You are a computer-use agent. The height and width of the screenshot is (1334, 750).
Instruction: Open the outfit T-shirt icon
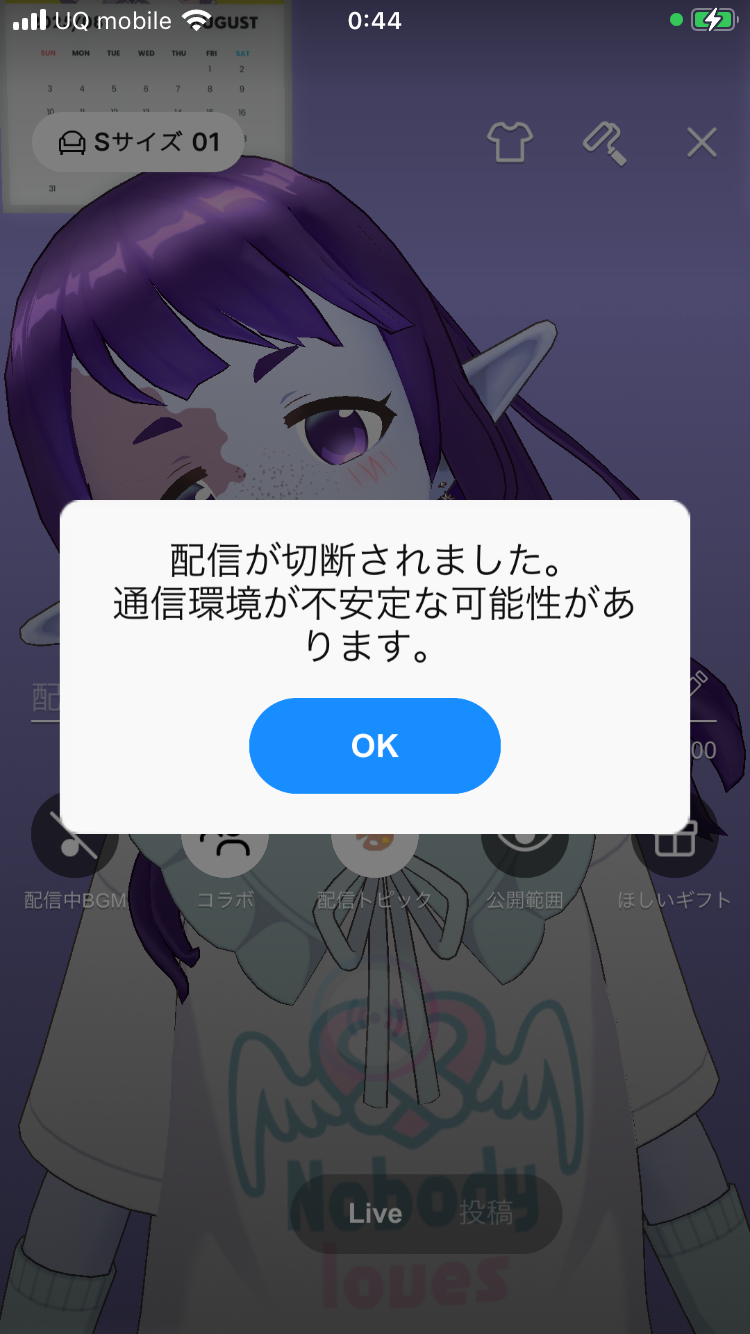pos(509,143)
